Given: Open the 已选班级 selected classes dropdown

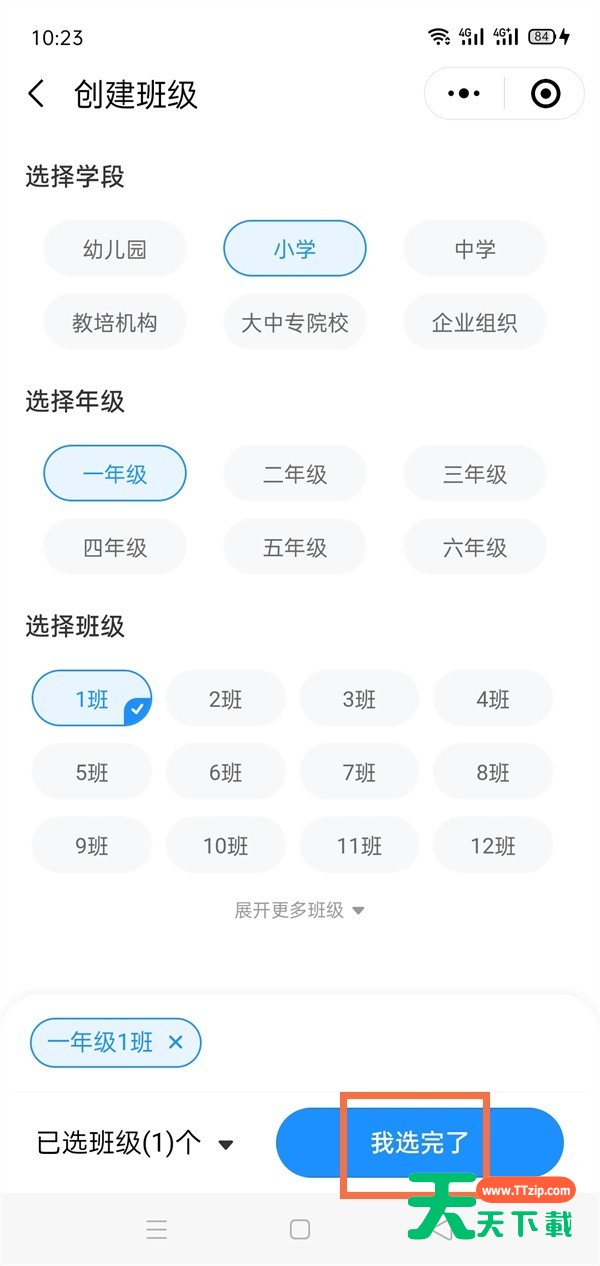Looking at the screenshot, I should (135, 1143).
